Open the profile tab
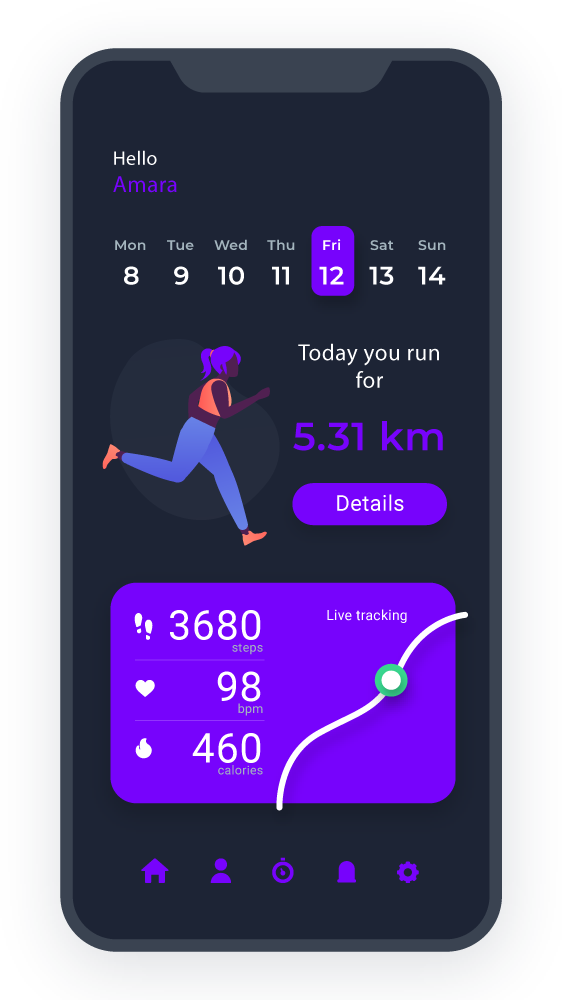This screenshot has height=1000, width=562. click(x=221, y=871)
